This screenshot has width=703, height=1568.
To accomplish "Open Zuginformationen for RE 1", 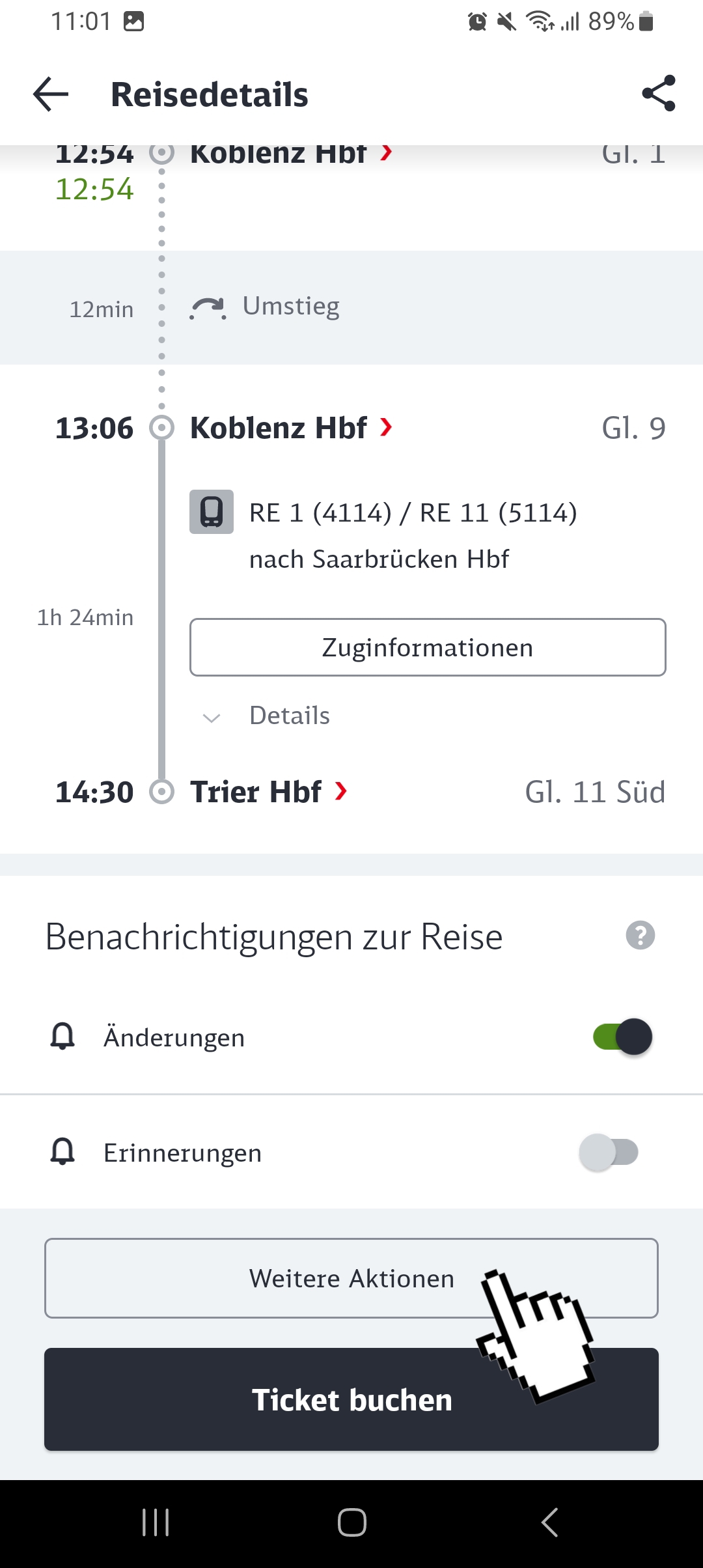I will (x=428, y=647).
